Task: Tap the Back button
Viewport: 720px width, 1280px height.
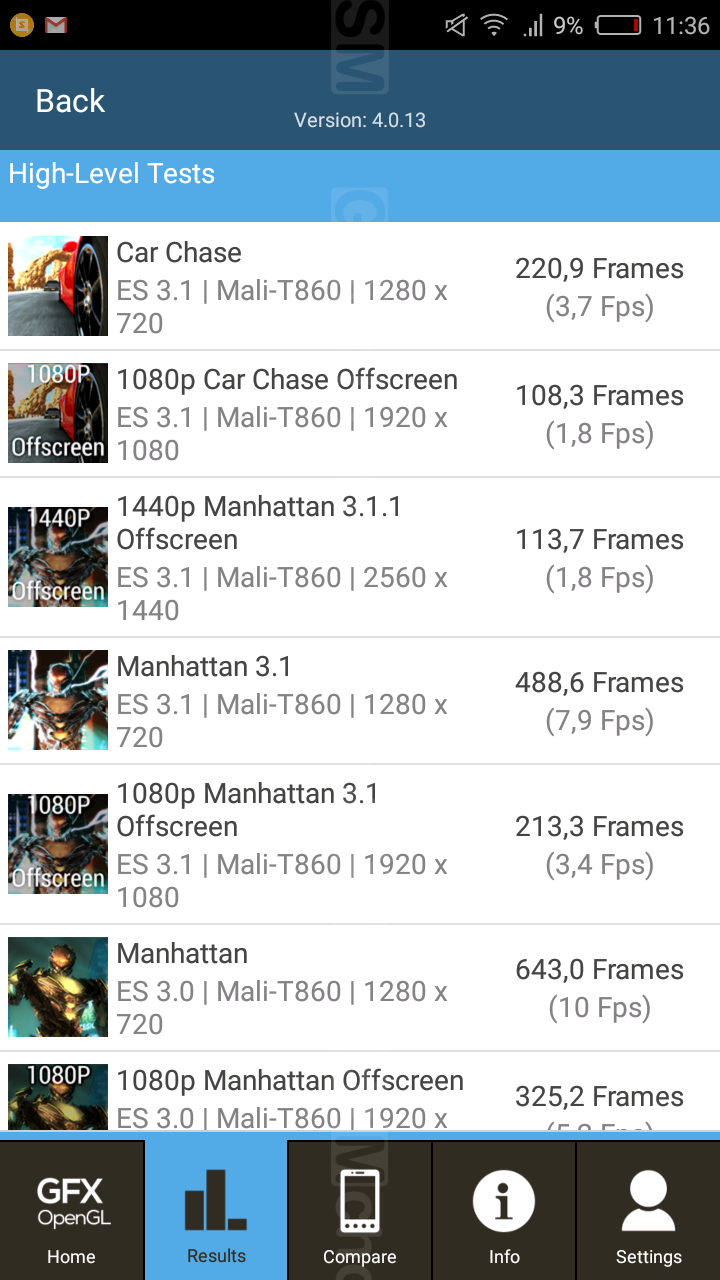Action: pyautogui.click(x=70, y=101)
